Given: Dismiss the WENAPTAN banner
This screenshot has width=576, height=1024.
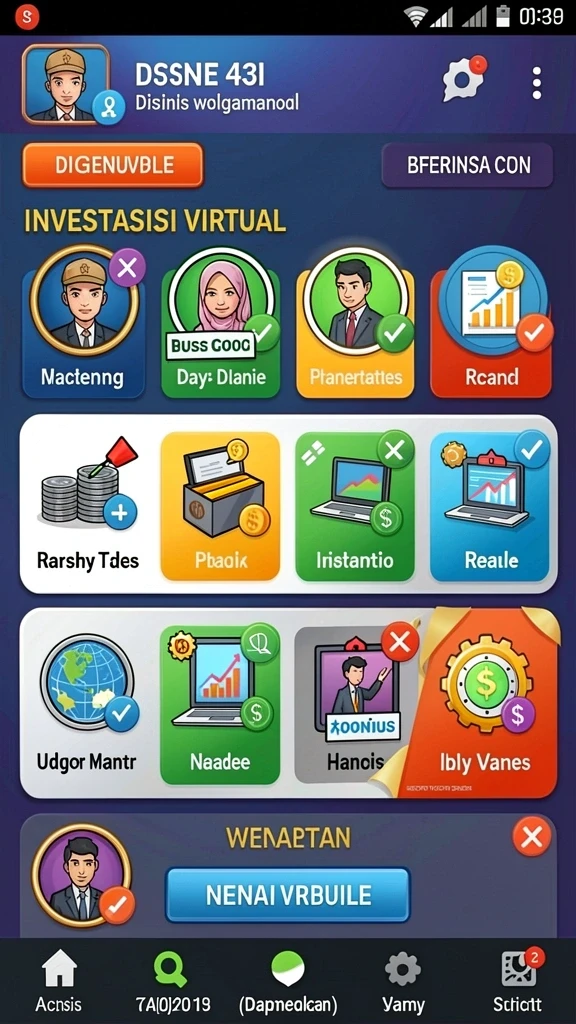Looking at the screenshot, I should point(532,837).
